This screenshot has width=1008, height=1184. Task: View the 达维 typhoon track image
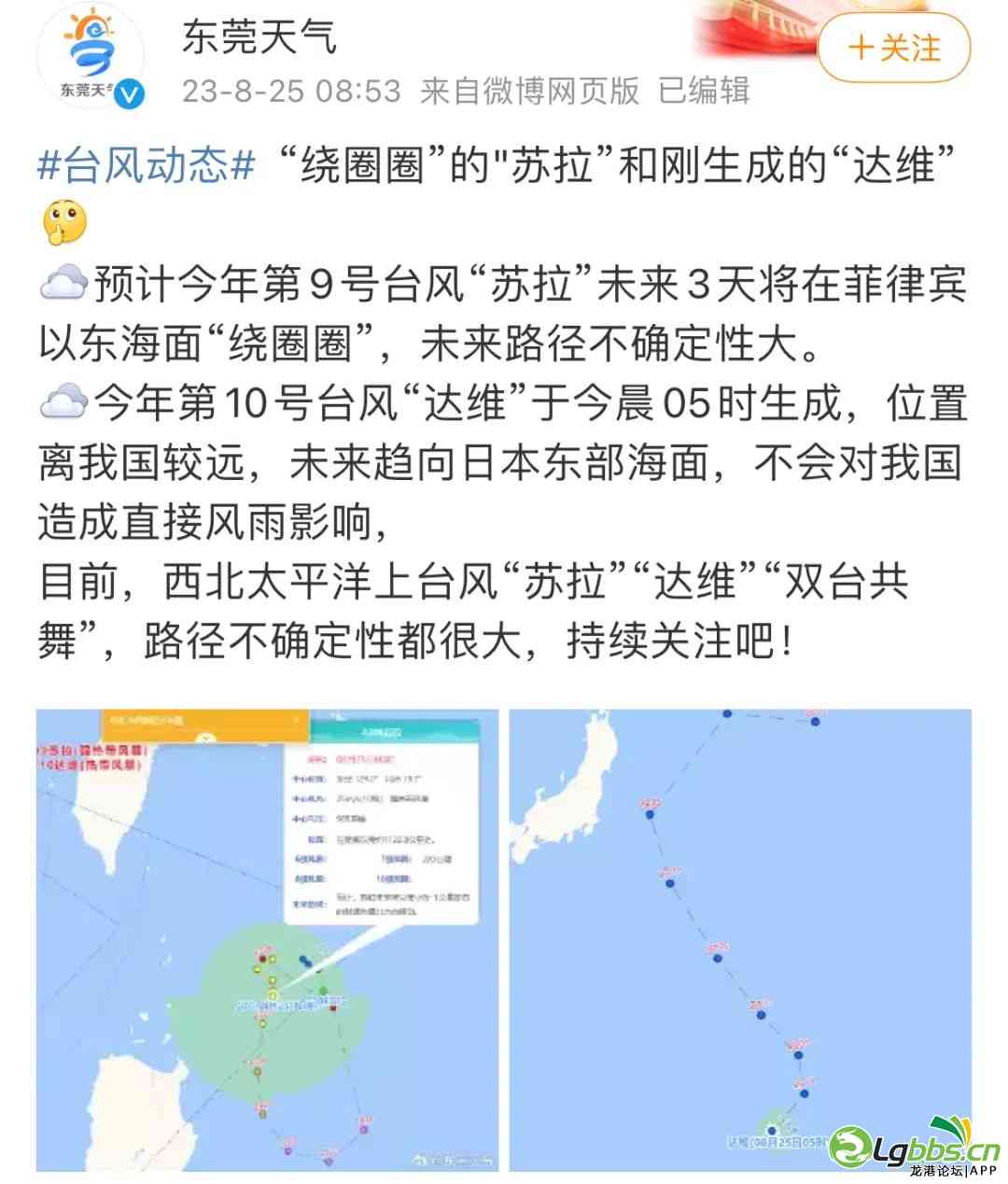(x=739, y=938)
